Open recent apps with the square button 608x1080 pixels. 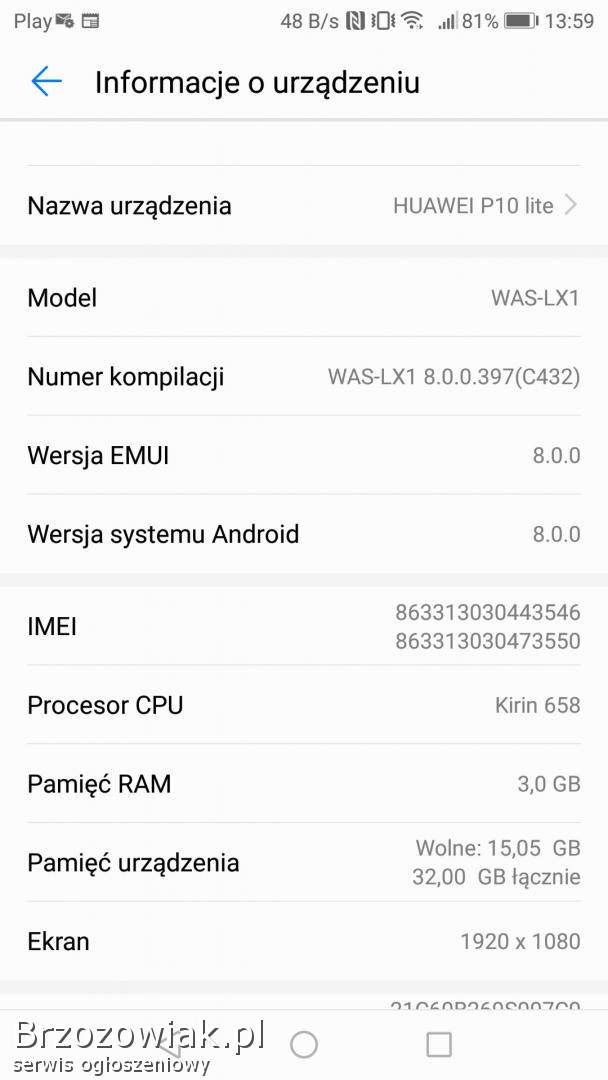[x=439, y=1045]
